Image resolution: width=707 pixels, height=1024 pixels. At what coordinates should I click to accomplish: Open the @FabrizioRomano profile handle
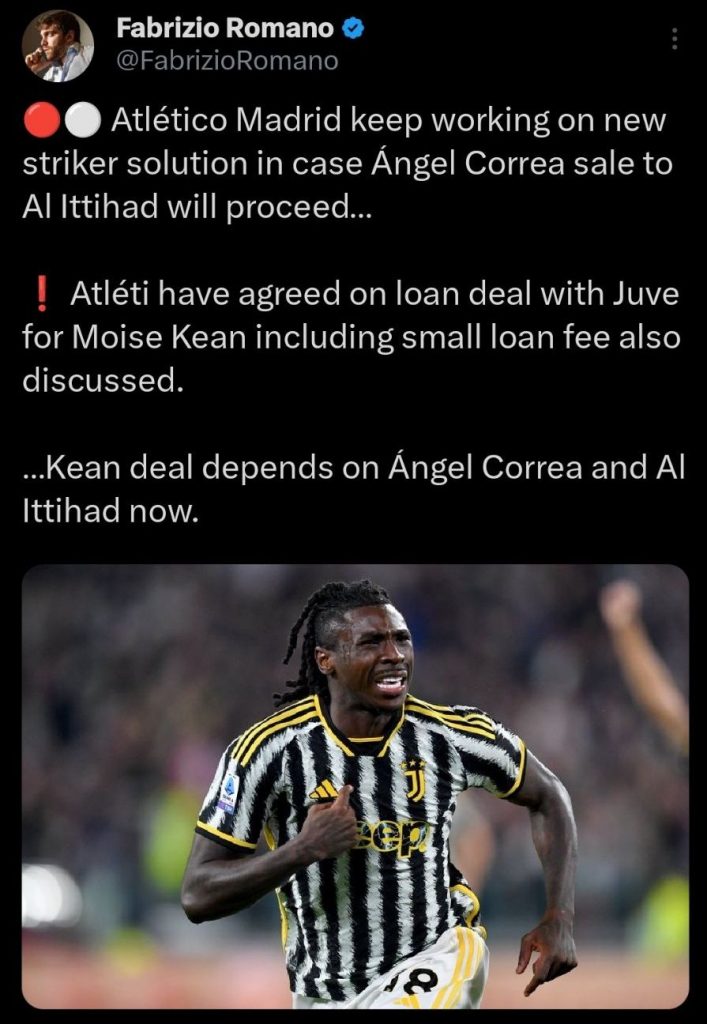click(227, 61)
